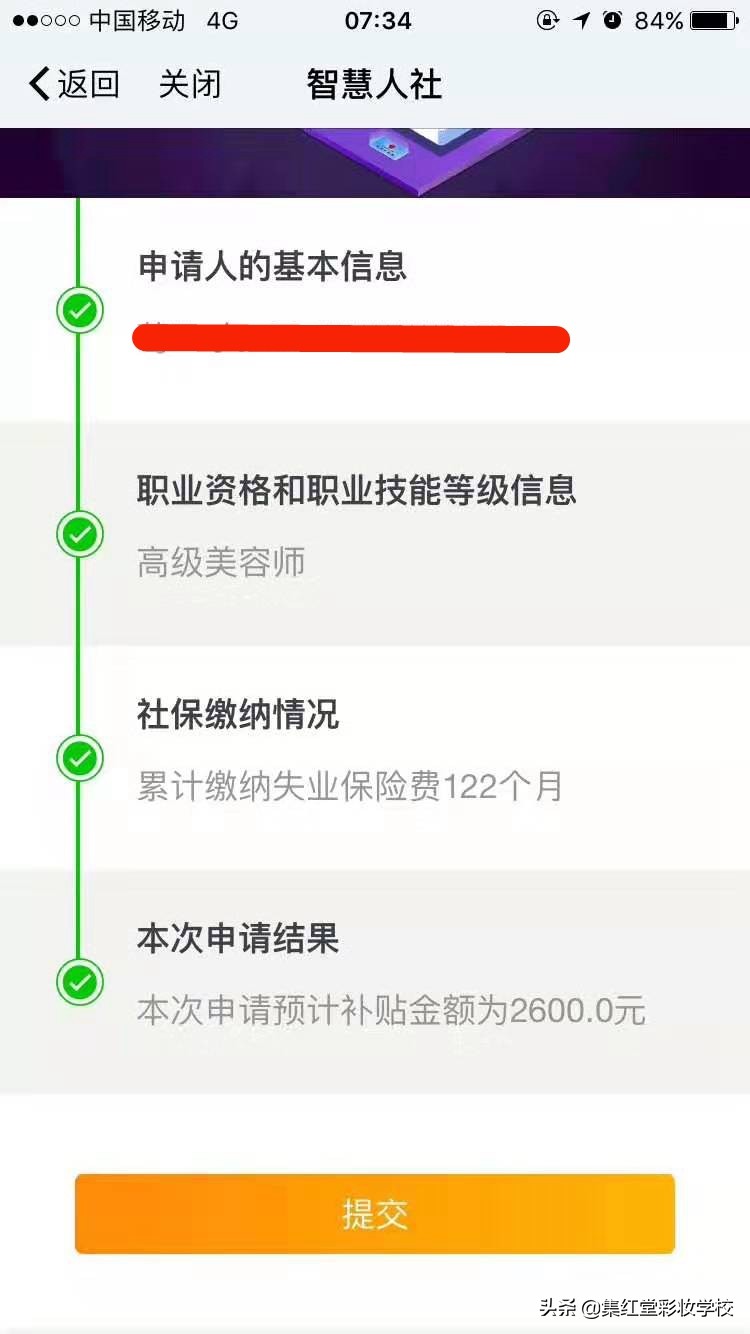The width and height of the screenshot is (750, 1334).
Task: Tap the back arrow chevron icon
Action: 37,84
